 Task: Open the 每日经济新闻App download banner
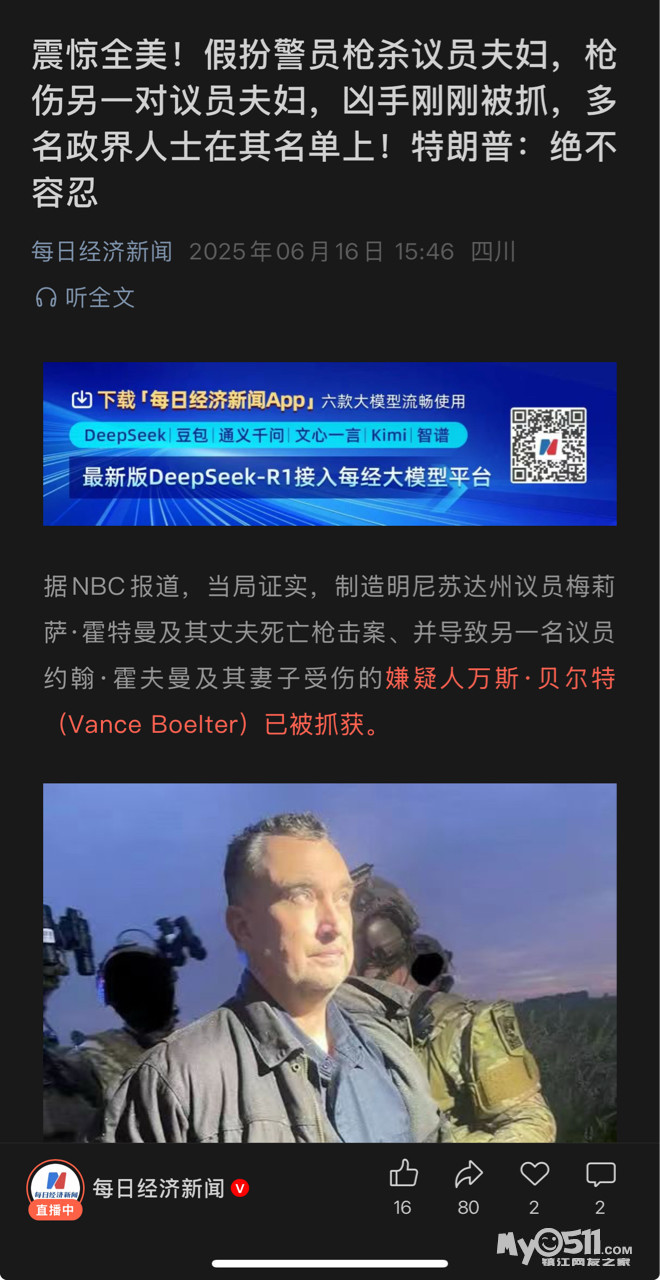click(330, 443)
